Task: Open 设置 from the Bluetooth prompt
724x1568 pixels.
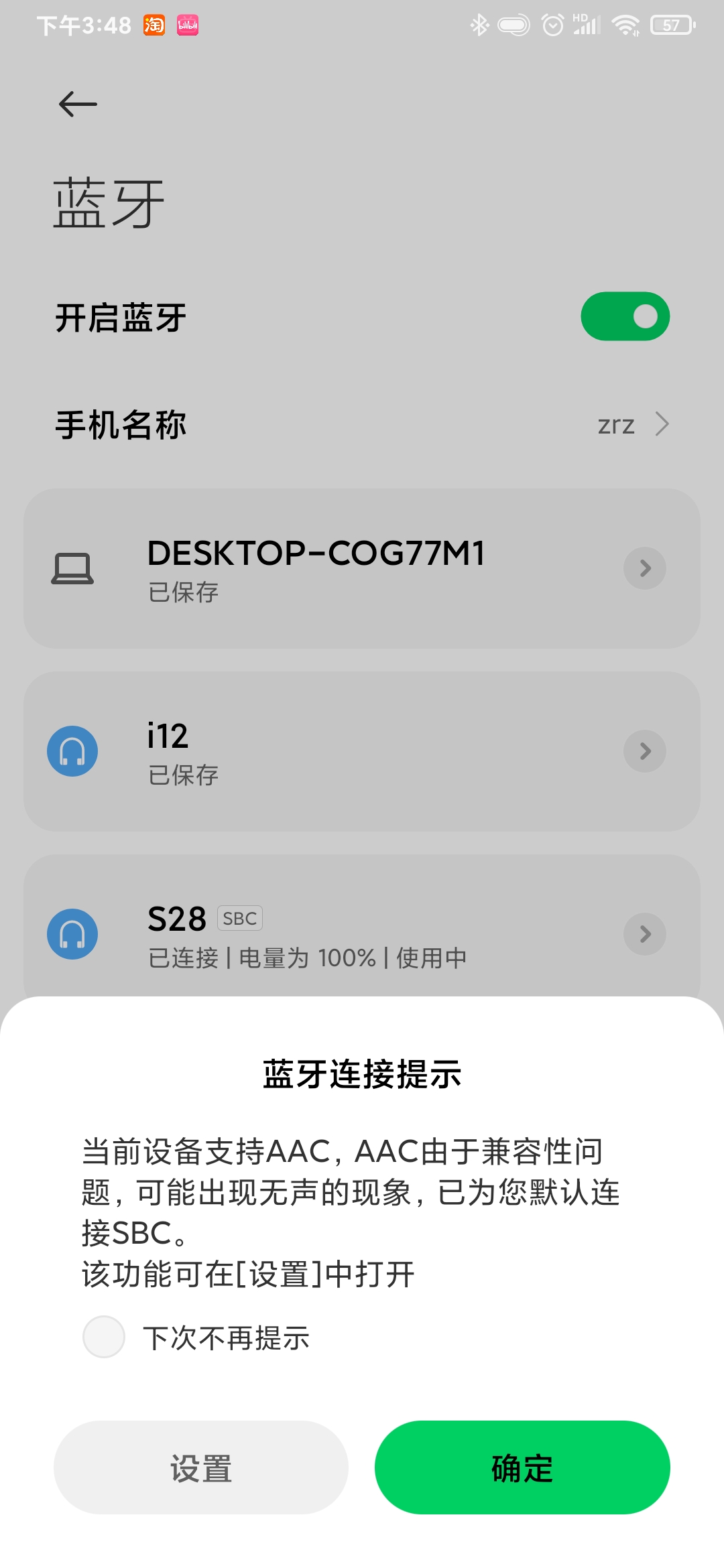Action: click(x=201, y=1467)
